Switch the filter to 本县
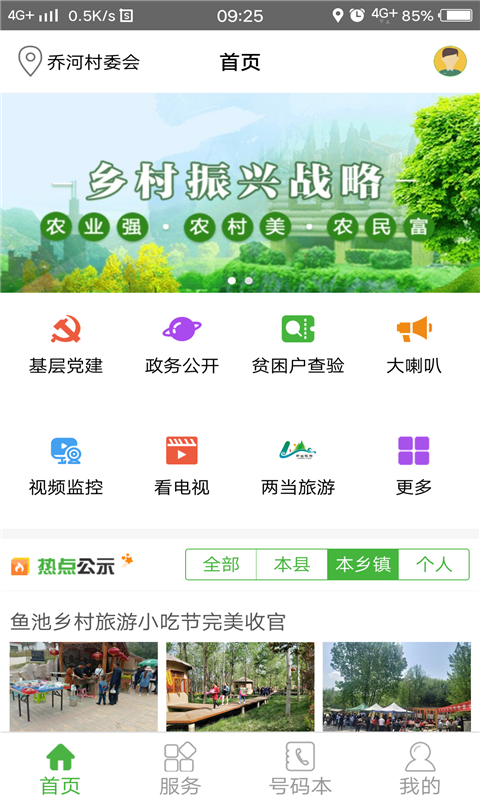 pyautogui.click(x=292, y=564)
